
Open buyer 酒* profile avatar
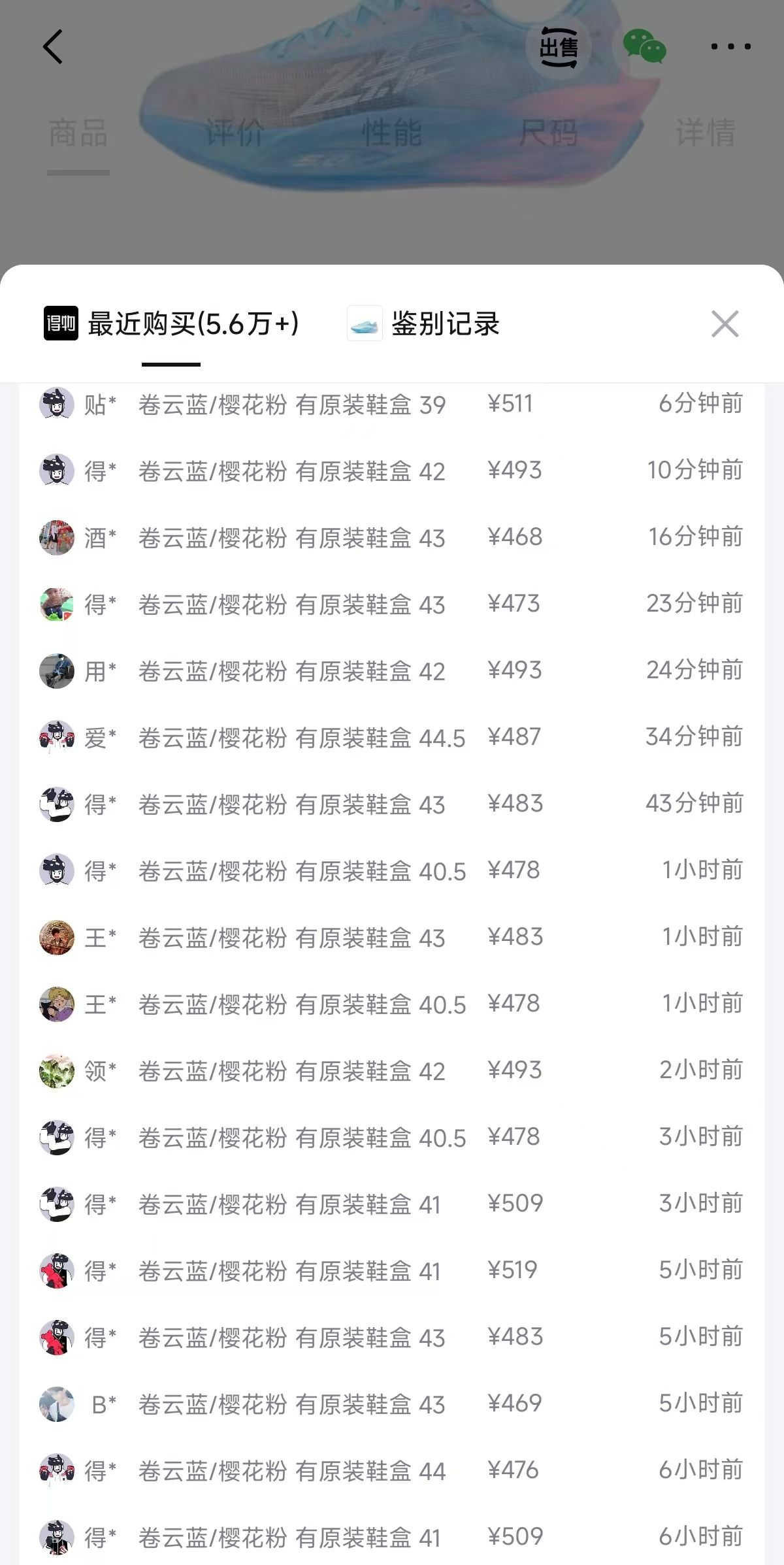(x=57, y=538)
